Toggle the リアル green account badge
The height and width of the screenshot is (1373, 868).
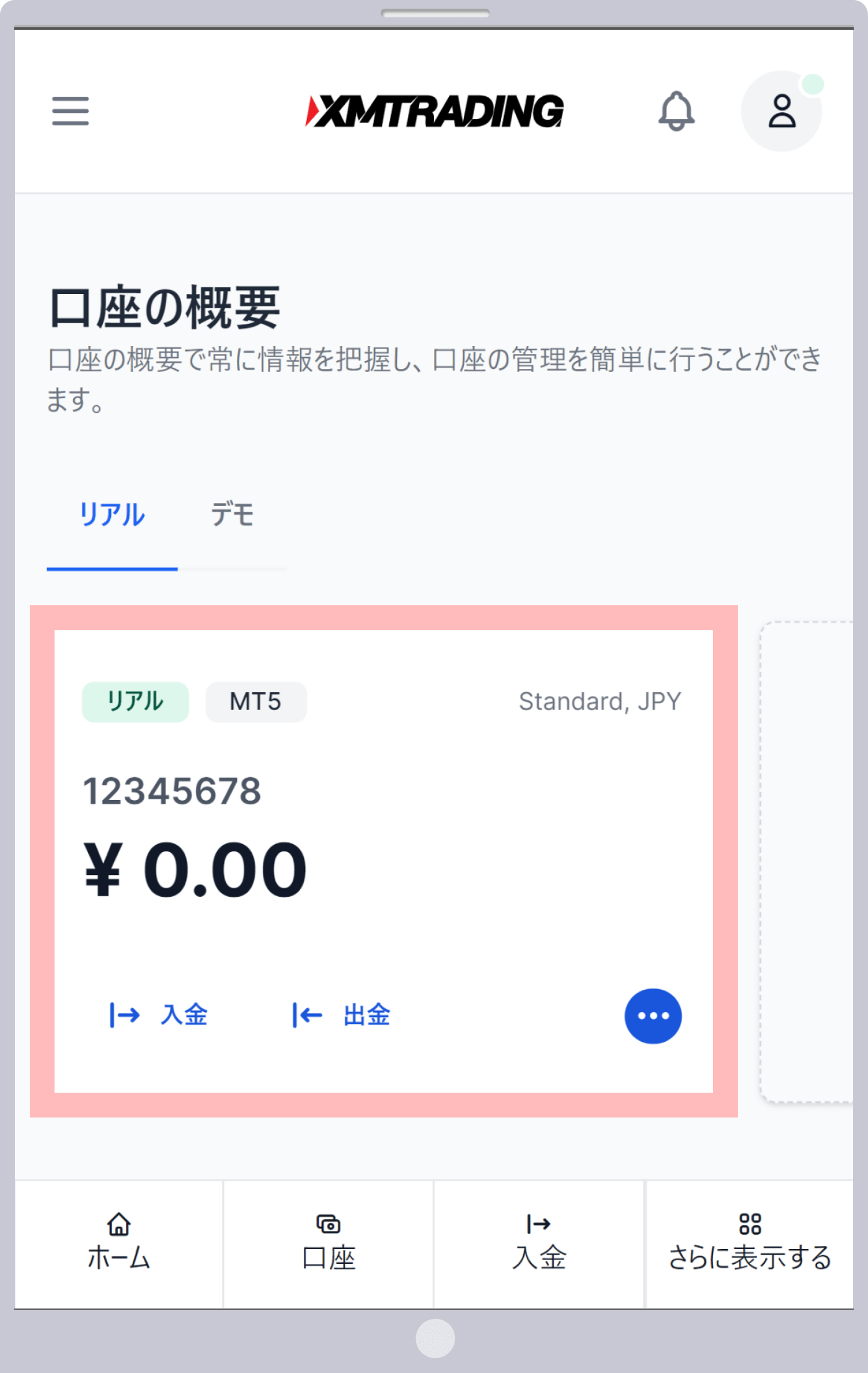[x=135, y=701]
